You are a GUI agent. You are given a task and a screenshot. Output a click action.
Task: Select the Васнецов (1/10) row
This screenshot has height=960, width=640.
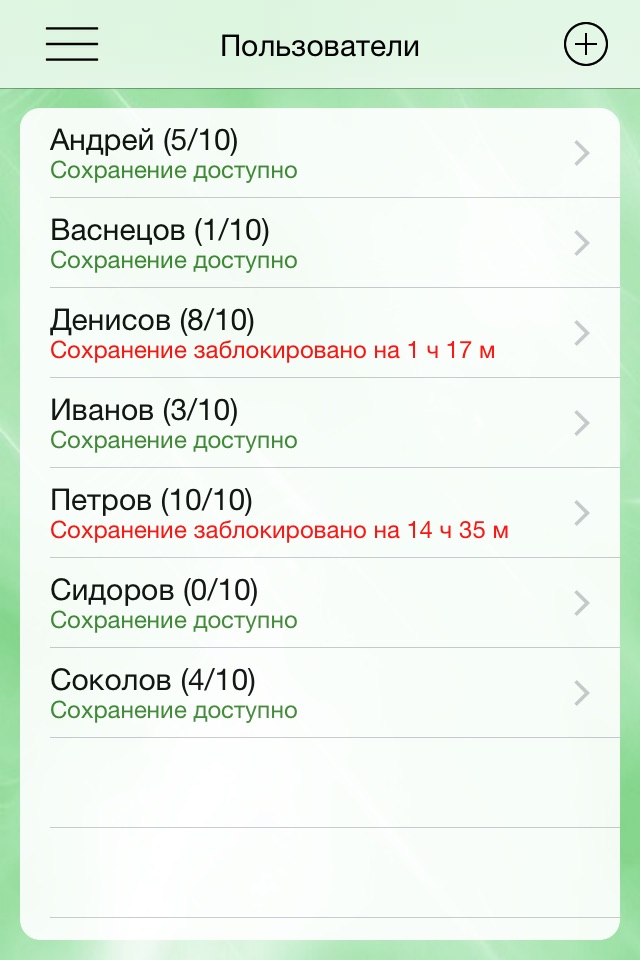pyautogui.click(x=320, y=243)
